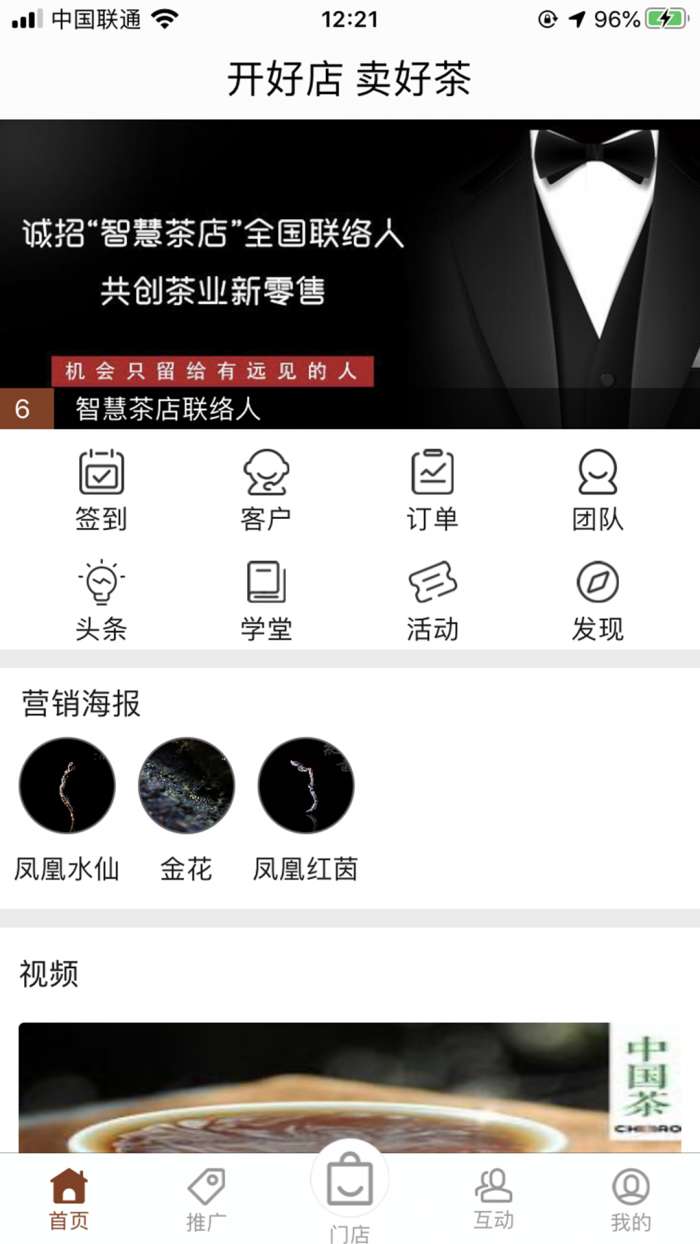Open the 团队 team page
The height and width of the screenshot is (1244, 700).
(x=597, y=490)
